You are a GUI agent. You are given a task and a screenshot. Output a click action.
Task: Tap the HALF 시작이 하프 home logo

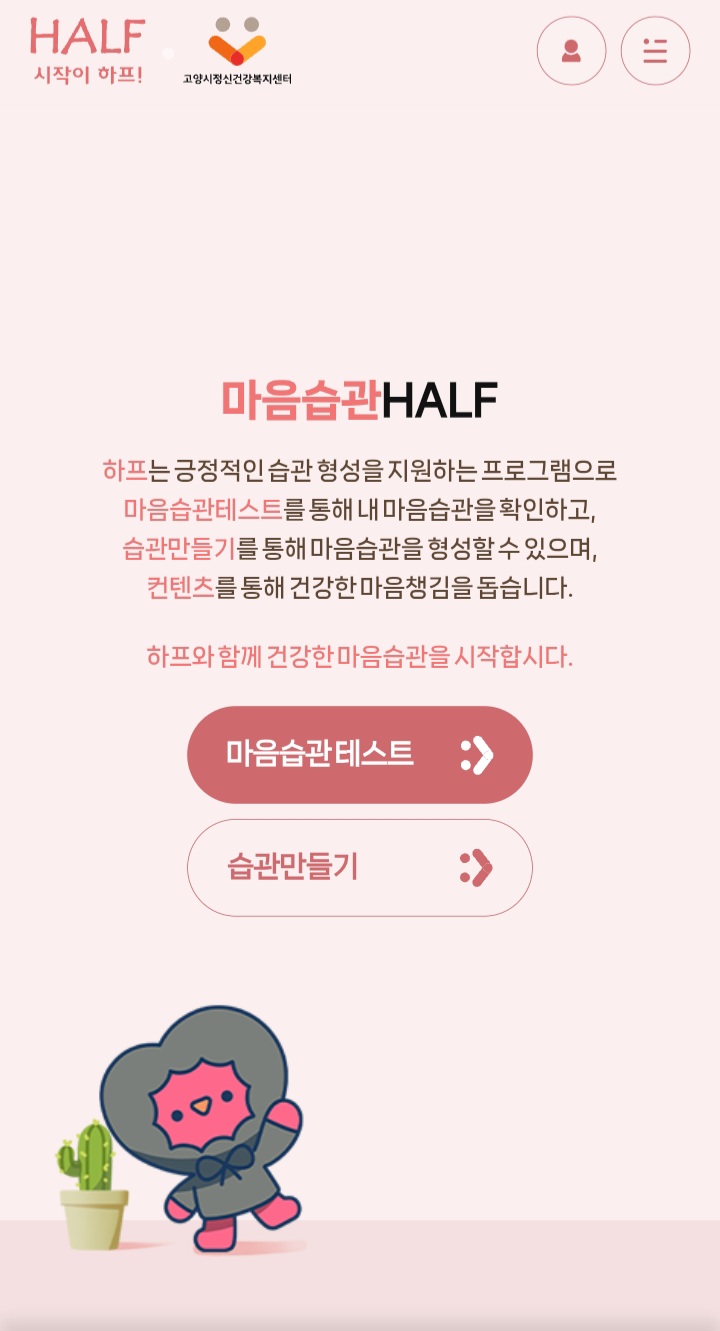coord(88,50)
